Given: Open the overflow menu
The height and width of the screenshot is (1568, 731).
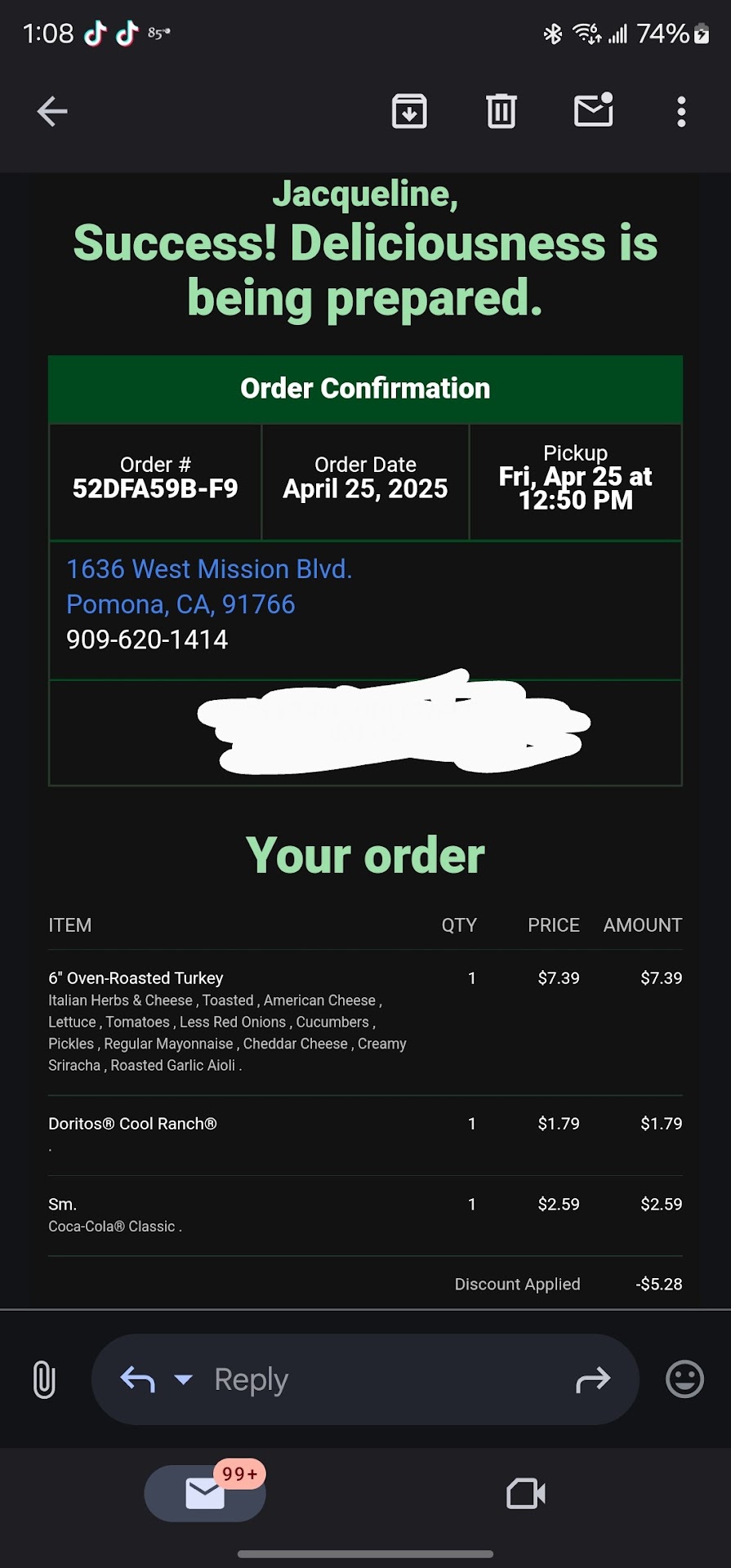Looking at the screenshot, I should click(681, 112).
